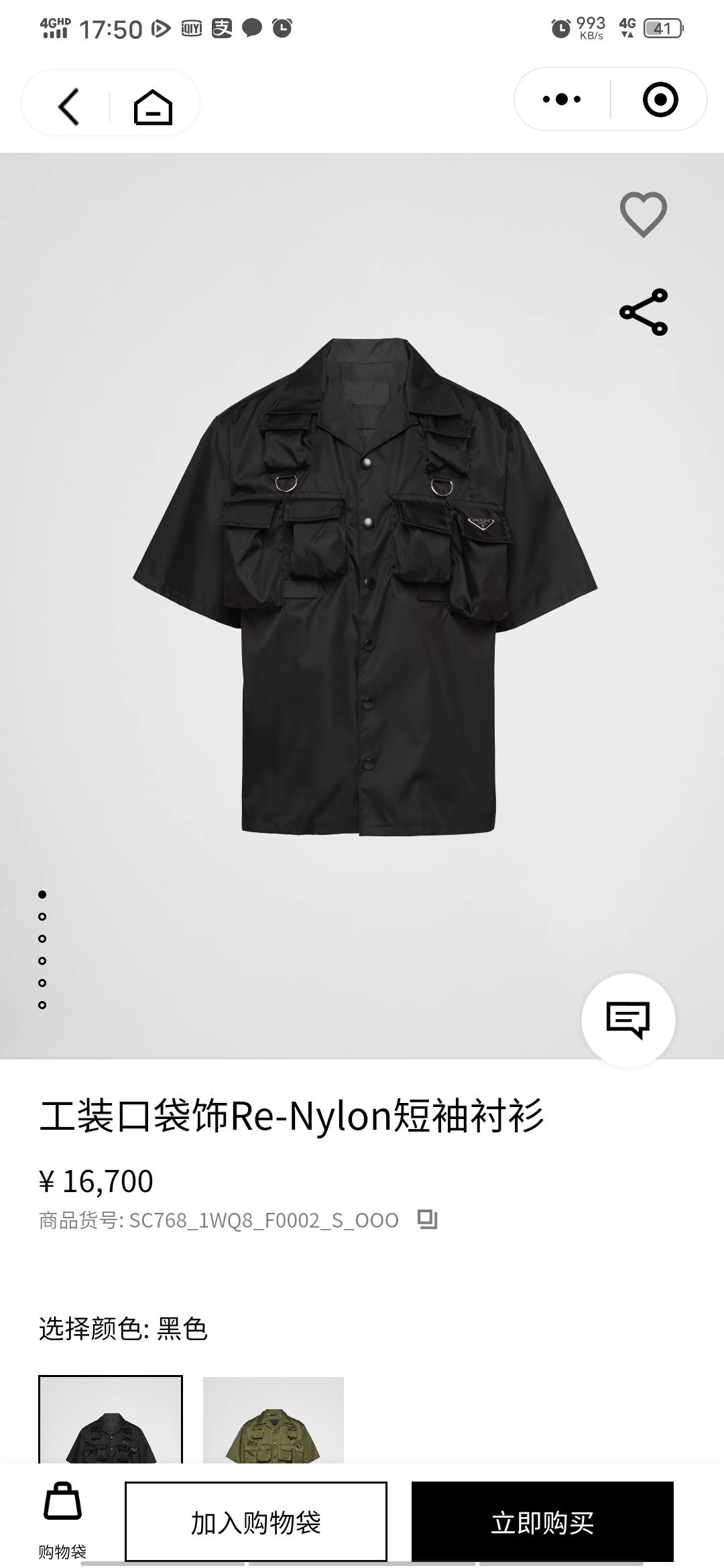Screen dimensions: 724x1568
Task: Open customer service chat bubble
Action: tap(627, 1019)
